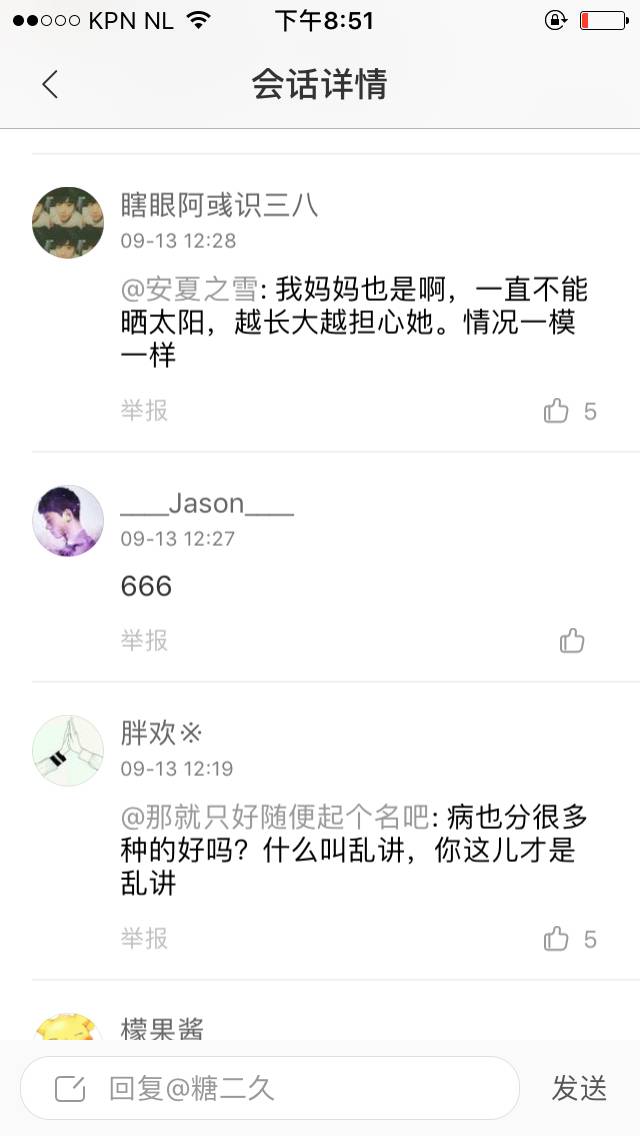Image resolution: width=640 pixels, height=1136 pixels.
Task: Tap 举报 under ___Jason___'s comment
Action: [x=144, y=640]
